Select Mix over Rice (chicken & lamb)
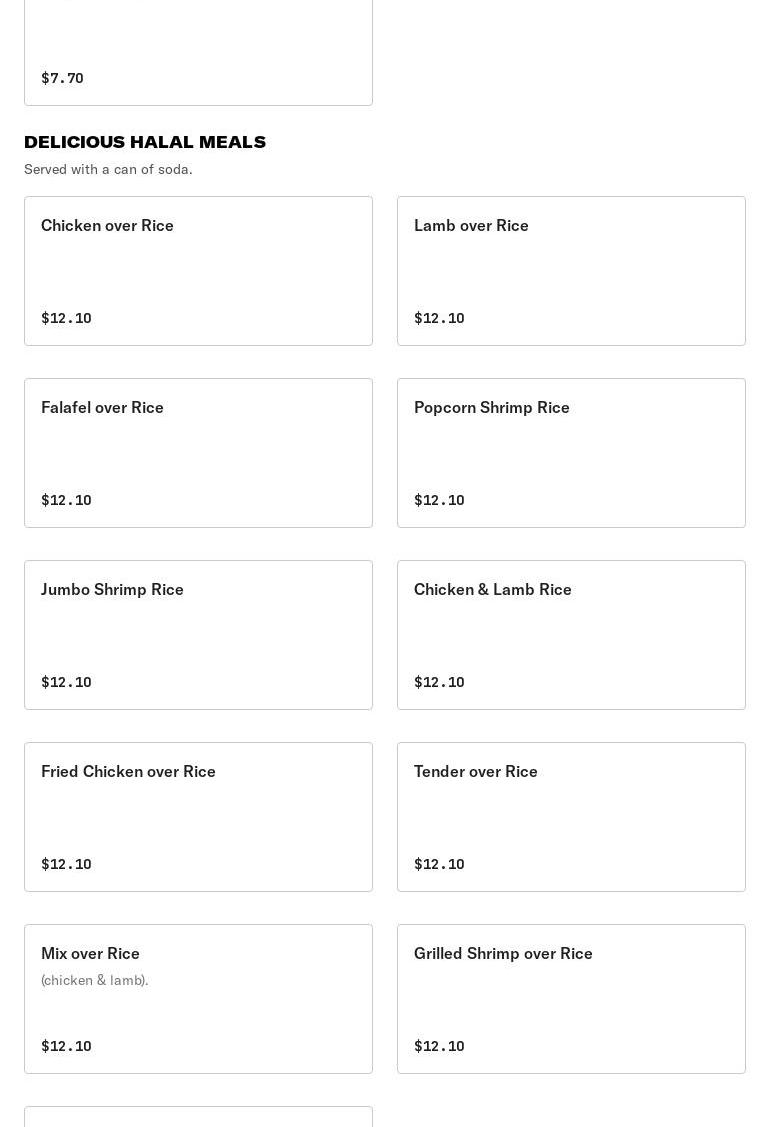 (198, 998)
